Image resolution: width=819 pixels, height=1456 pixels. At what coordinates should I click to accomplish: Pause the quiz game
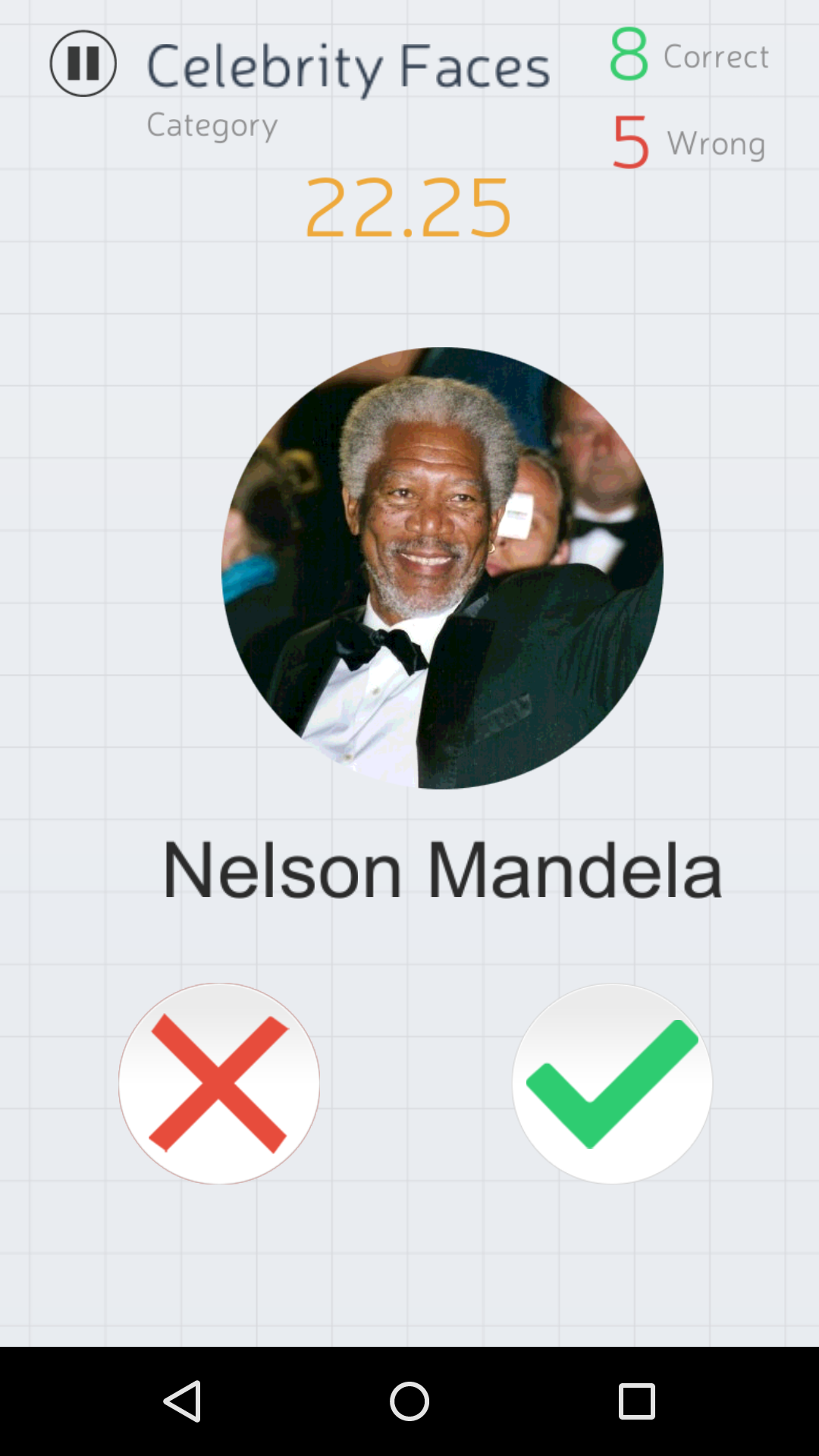point(83,64)
